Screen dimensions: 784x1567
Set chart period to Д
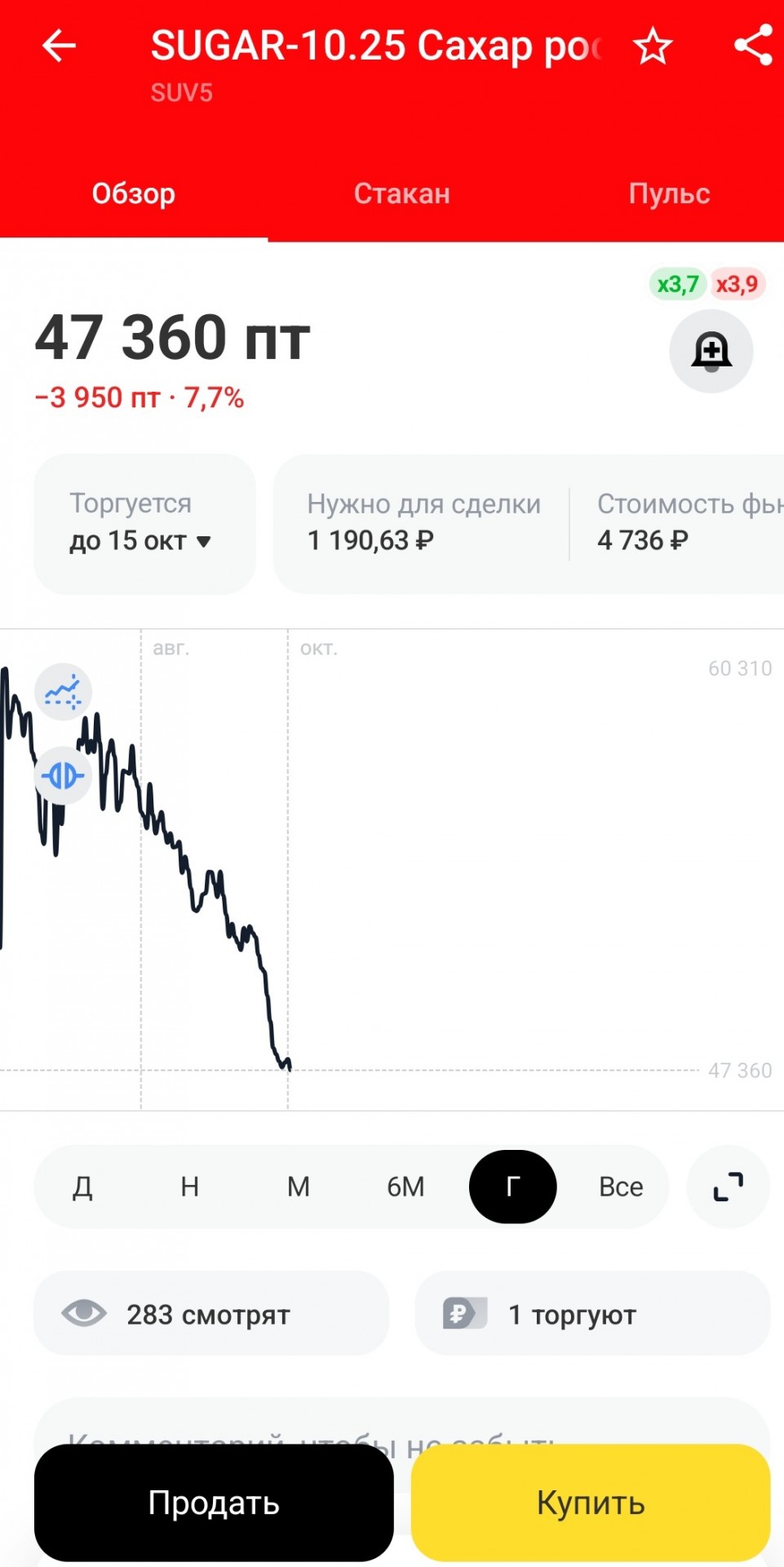point(82,1187)
